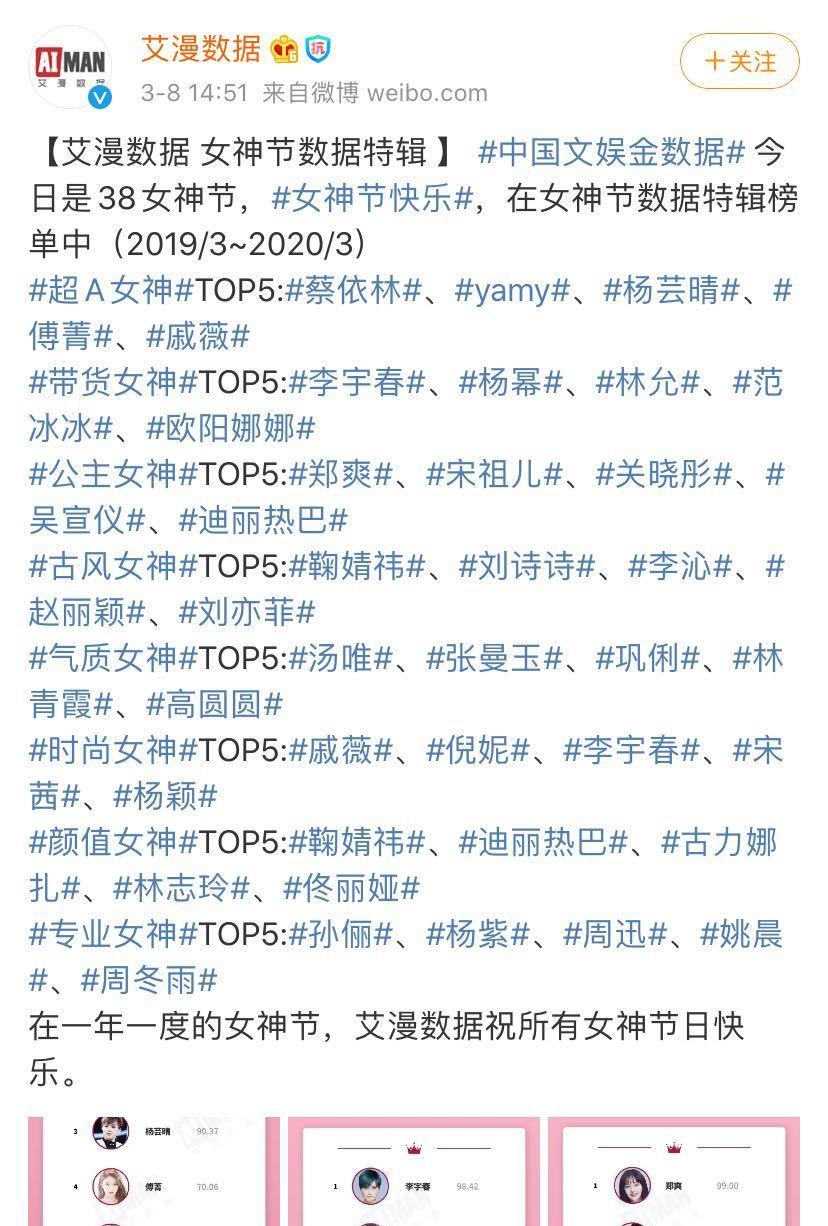
Task: Open the #带货女神# topic
Action: click(111, 382)
